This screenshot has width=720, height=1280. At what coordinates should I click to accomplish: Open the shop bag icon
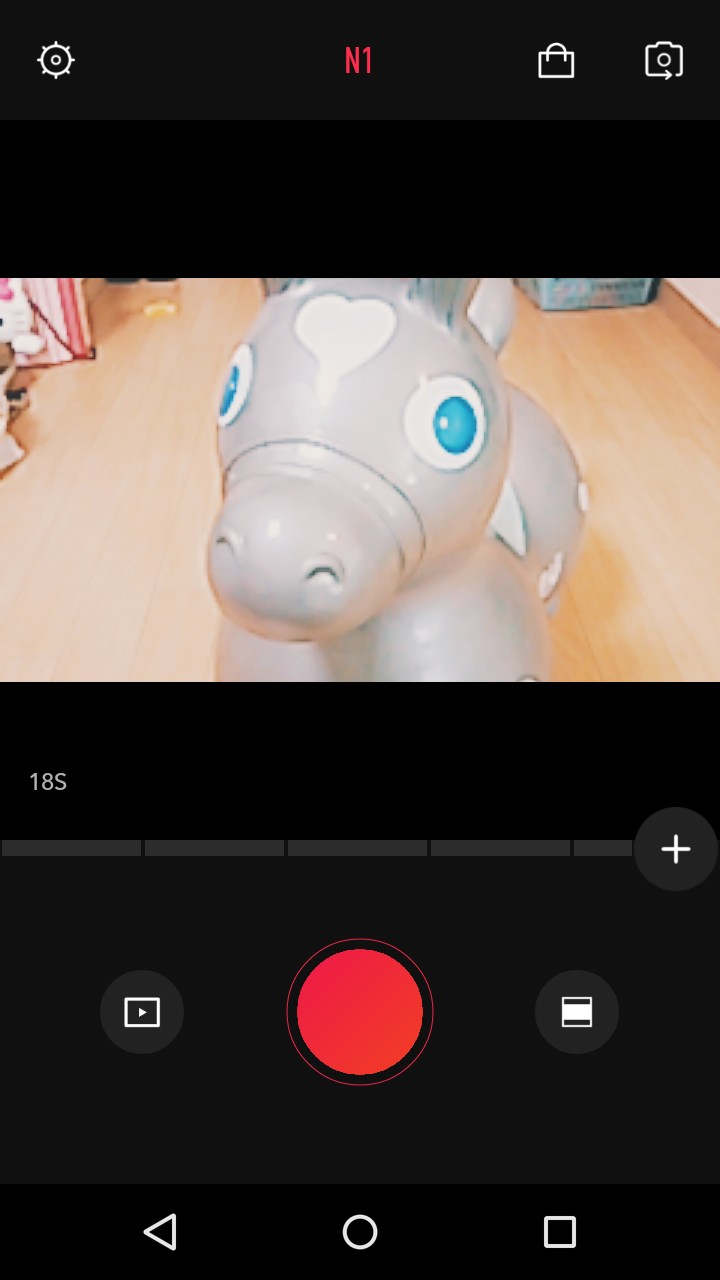pos(556,61)
